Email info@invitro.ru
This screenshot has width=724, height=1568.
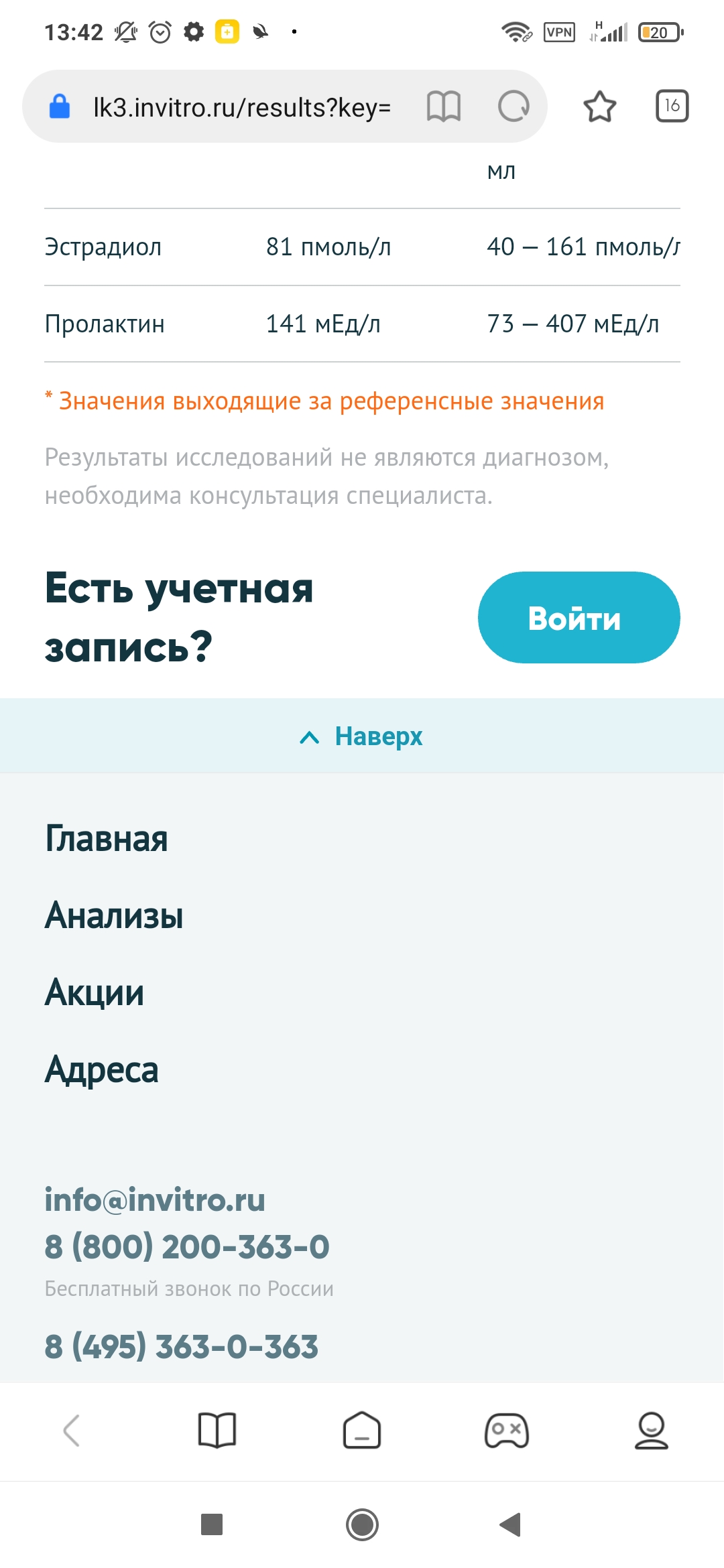tap(155, 1199)
